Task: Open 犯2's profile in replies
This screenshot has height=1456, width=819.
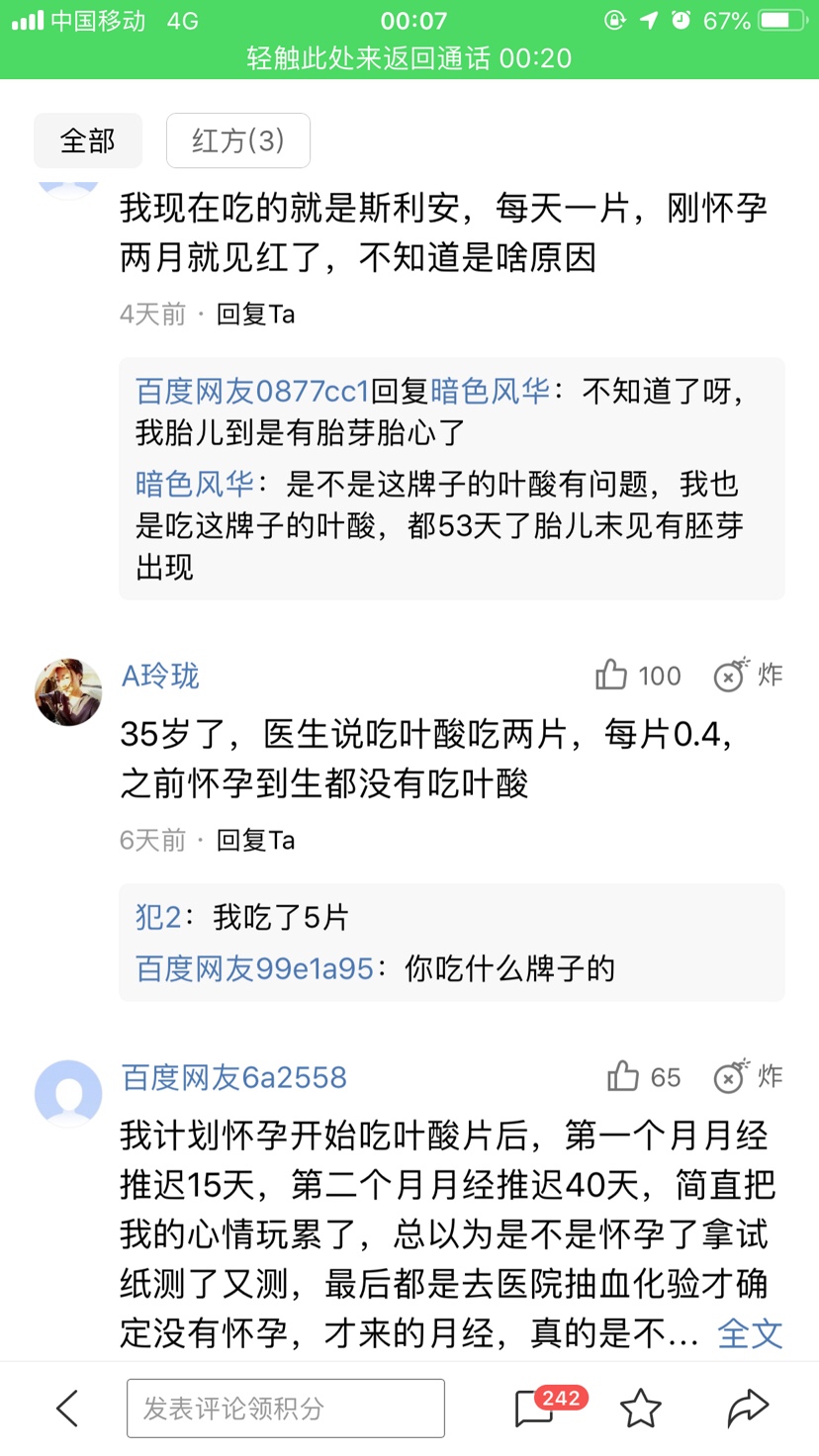Action: tap(158, 918)
